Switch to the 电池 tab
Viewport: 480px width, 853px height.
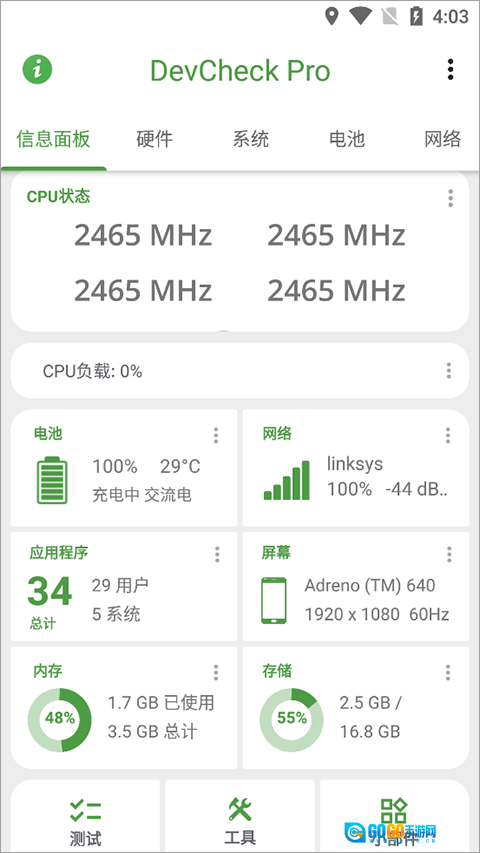point(347,139)
